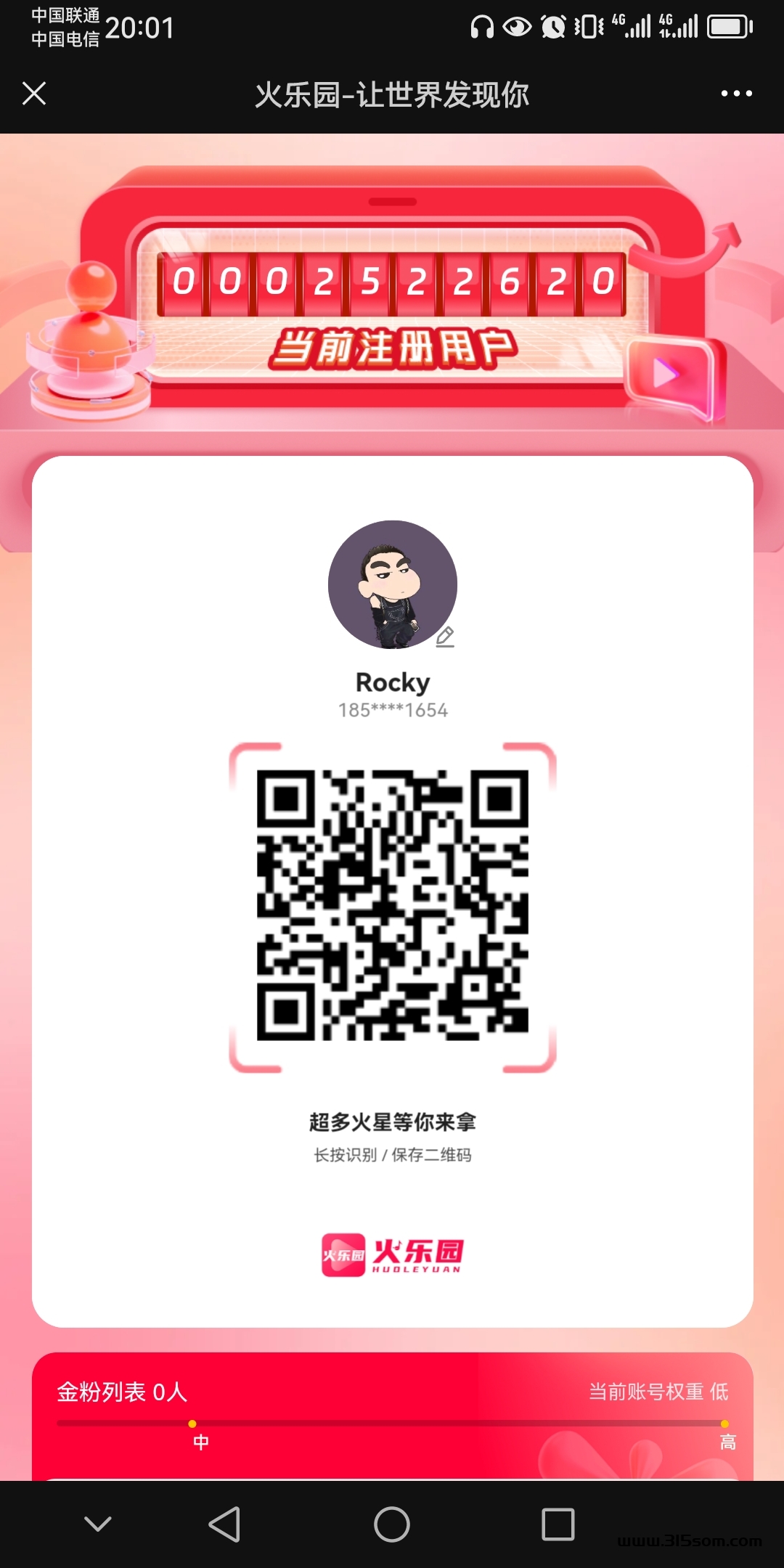
Task: Go to the system home screen
Action: coord(392,1524)
